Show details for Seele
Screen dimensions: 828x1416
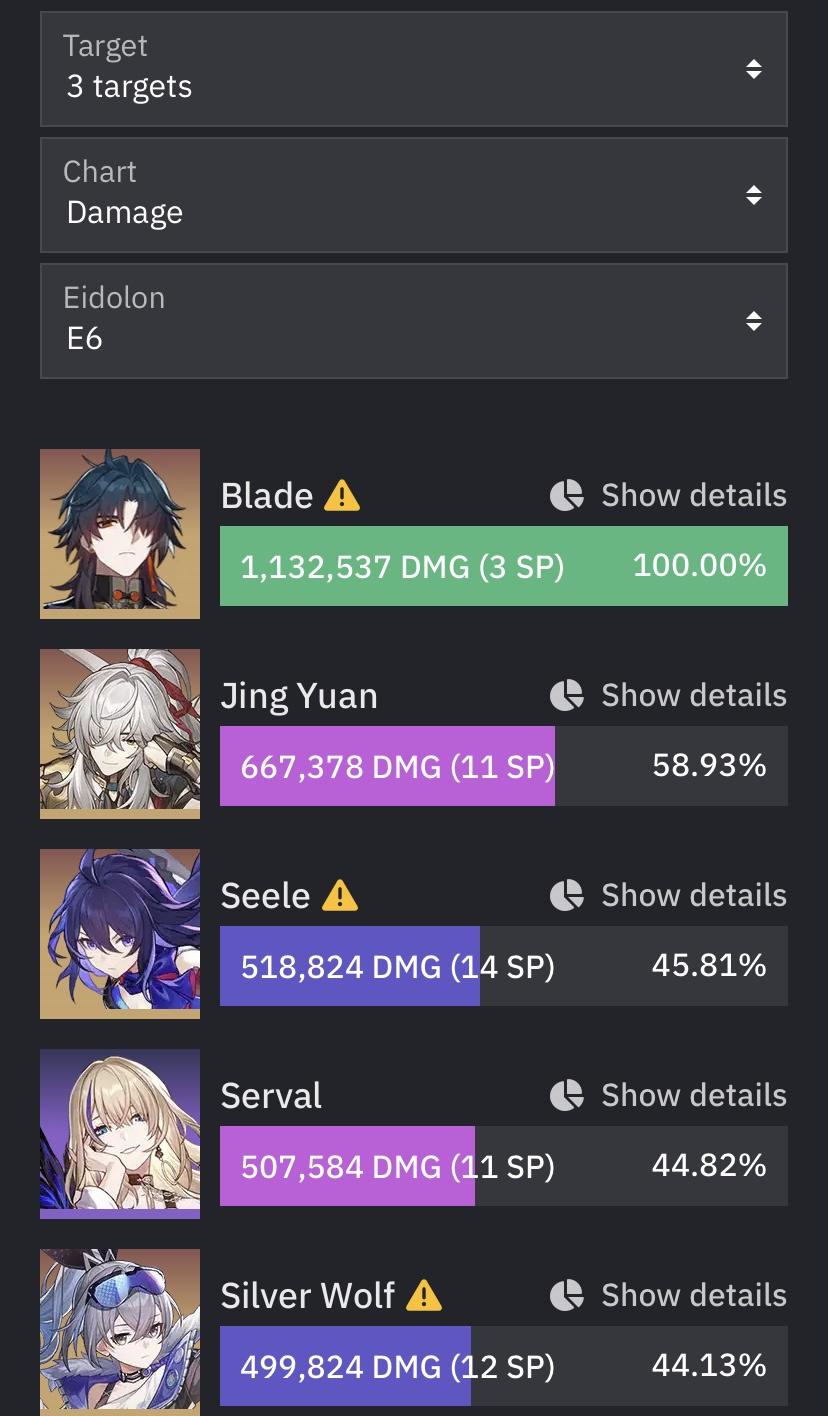click(x=668, y=895)
